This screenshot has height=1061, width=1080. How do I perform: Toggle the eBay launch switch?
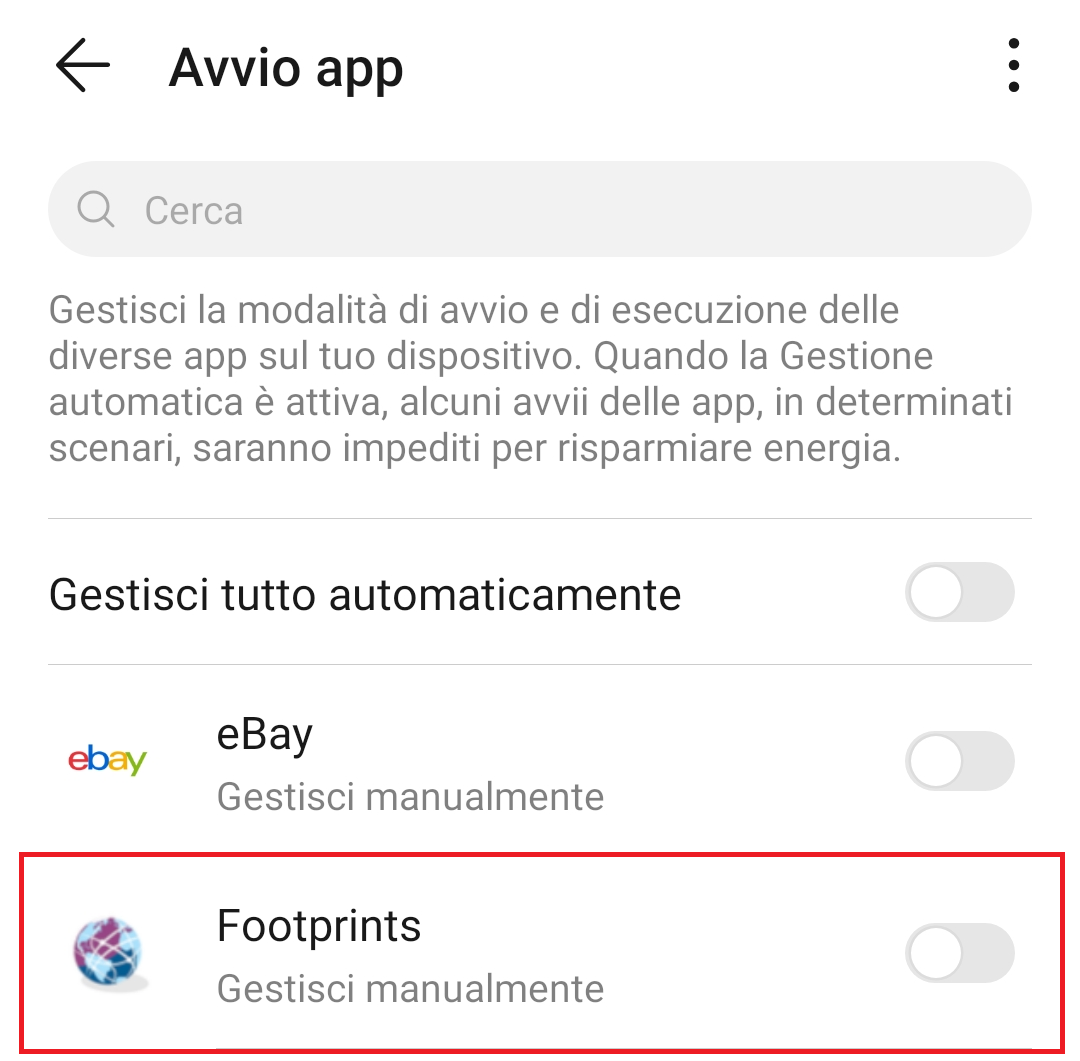tap(959, 762)
